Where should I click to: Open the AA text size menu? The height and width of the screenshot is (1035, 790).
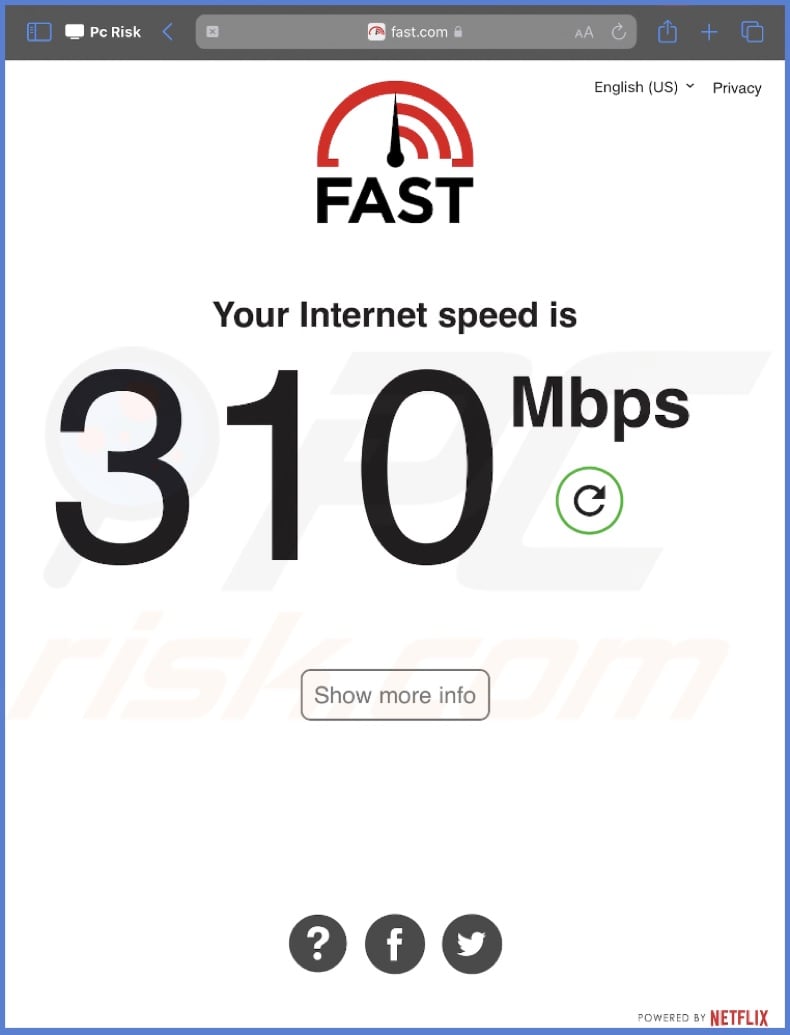584,31
